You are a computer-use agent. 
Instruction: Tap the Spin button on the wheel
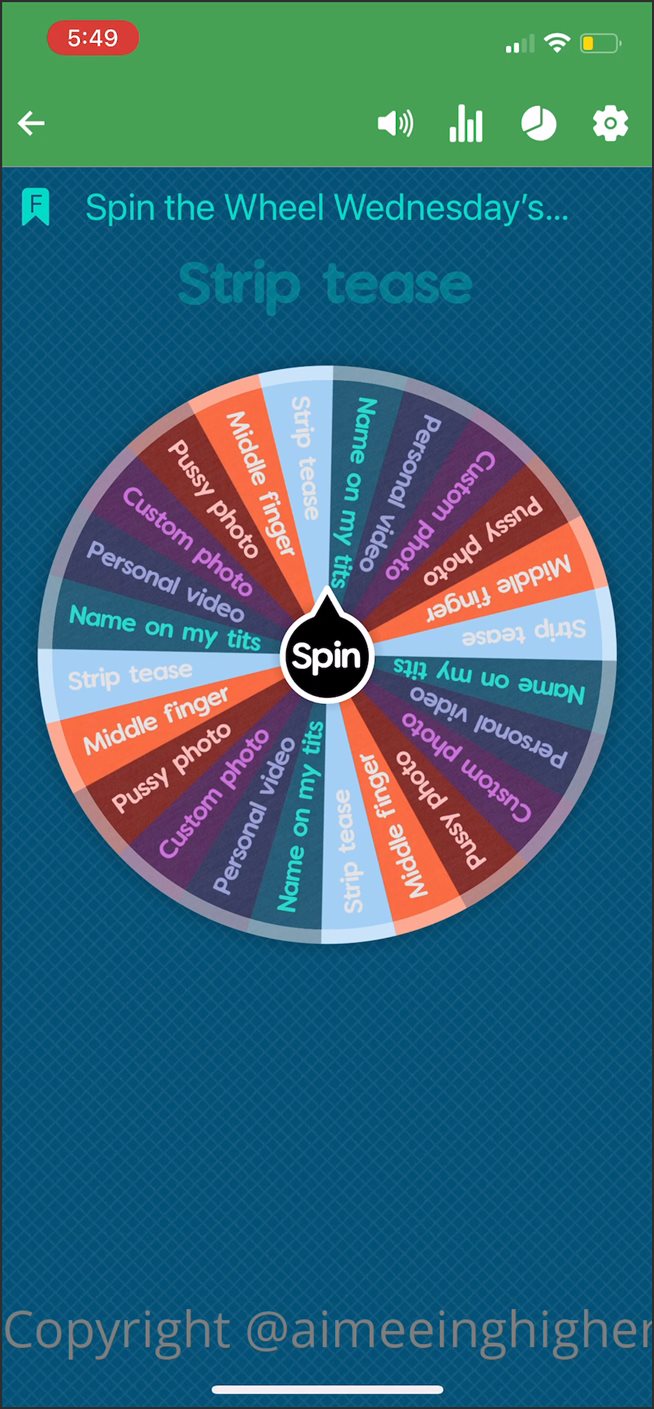(x=326, y=656)
